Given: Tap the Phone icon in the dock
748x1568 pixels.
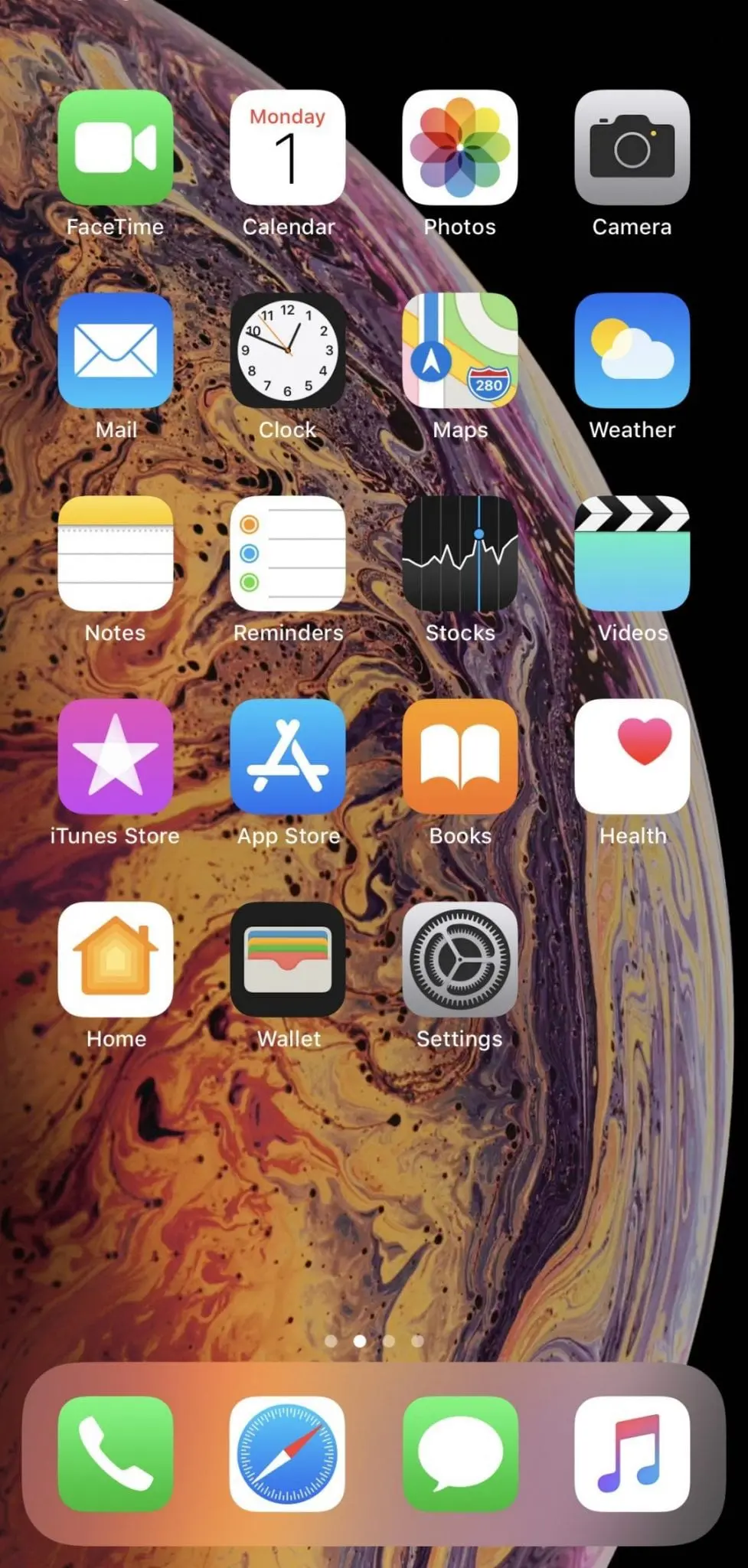Looking at the screenshot, I should (x=116, y=1454).
